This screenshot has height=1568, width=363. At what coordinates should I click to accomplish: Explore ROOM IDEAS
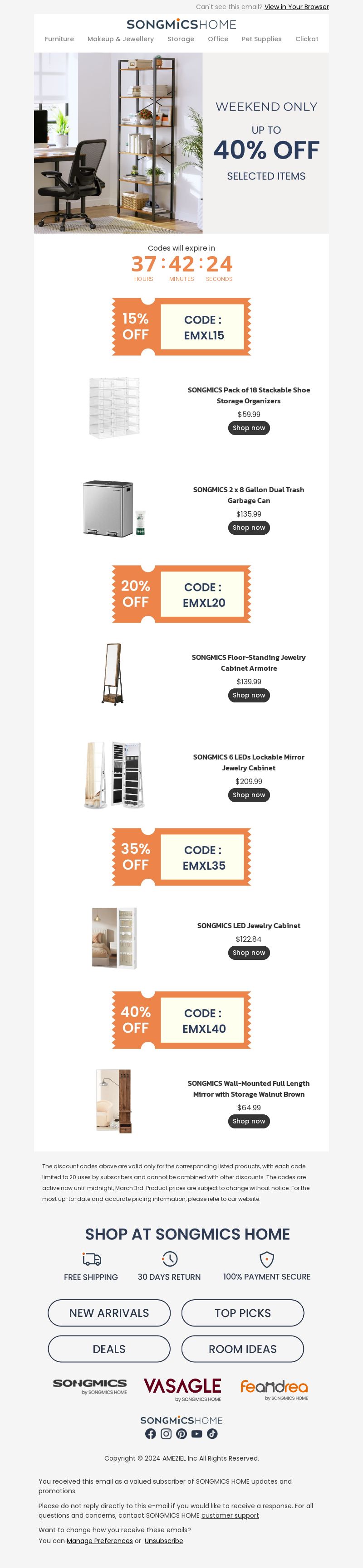coord(242,1349)
